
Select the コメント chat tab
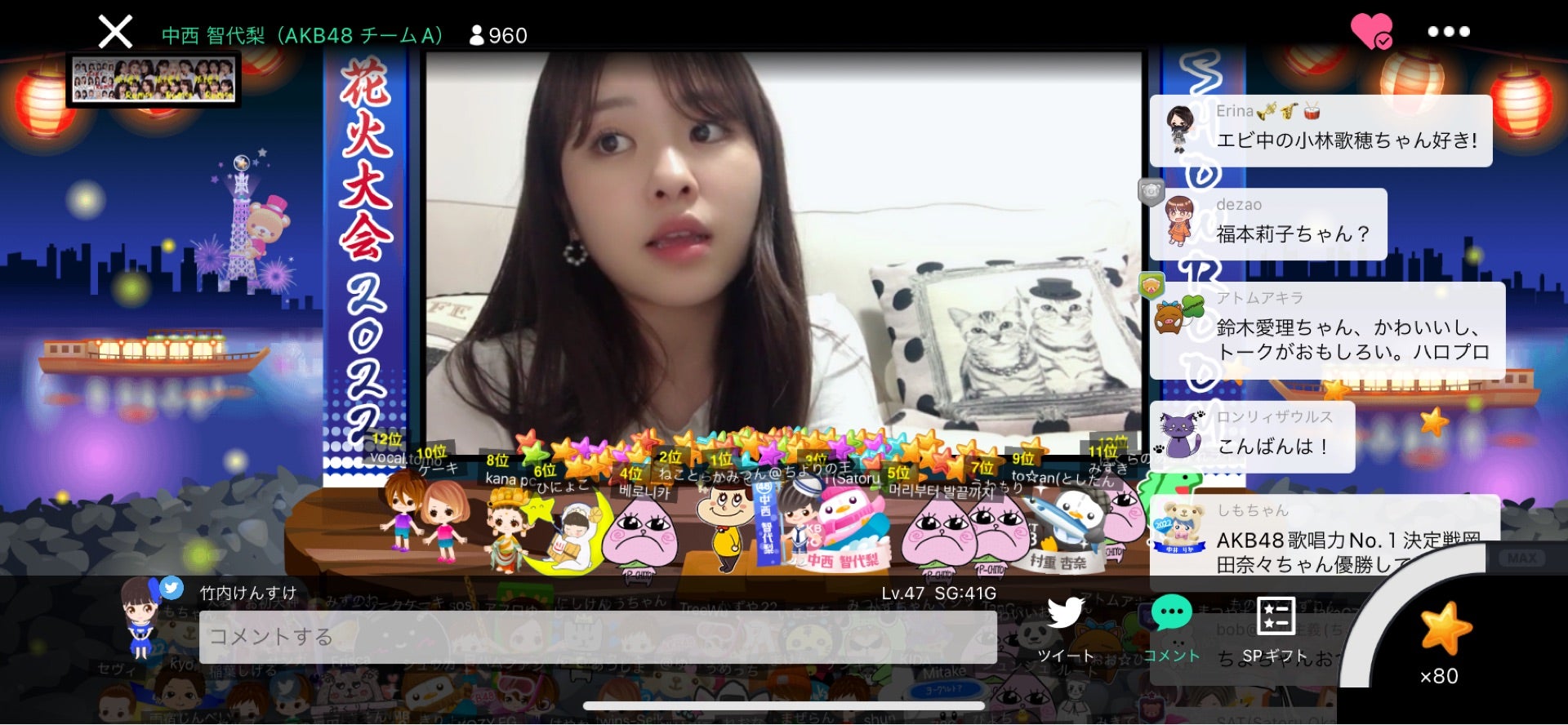(1172, 629)
